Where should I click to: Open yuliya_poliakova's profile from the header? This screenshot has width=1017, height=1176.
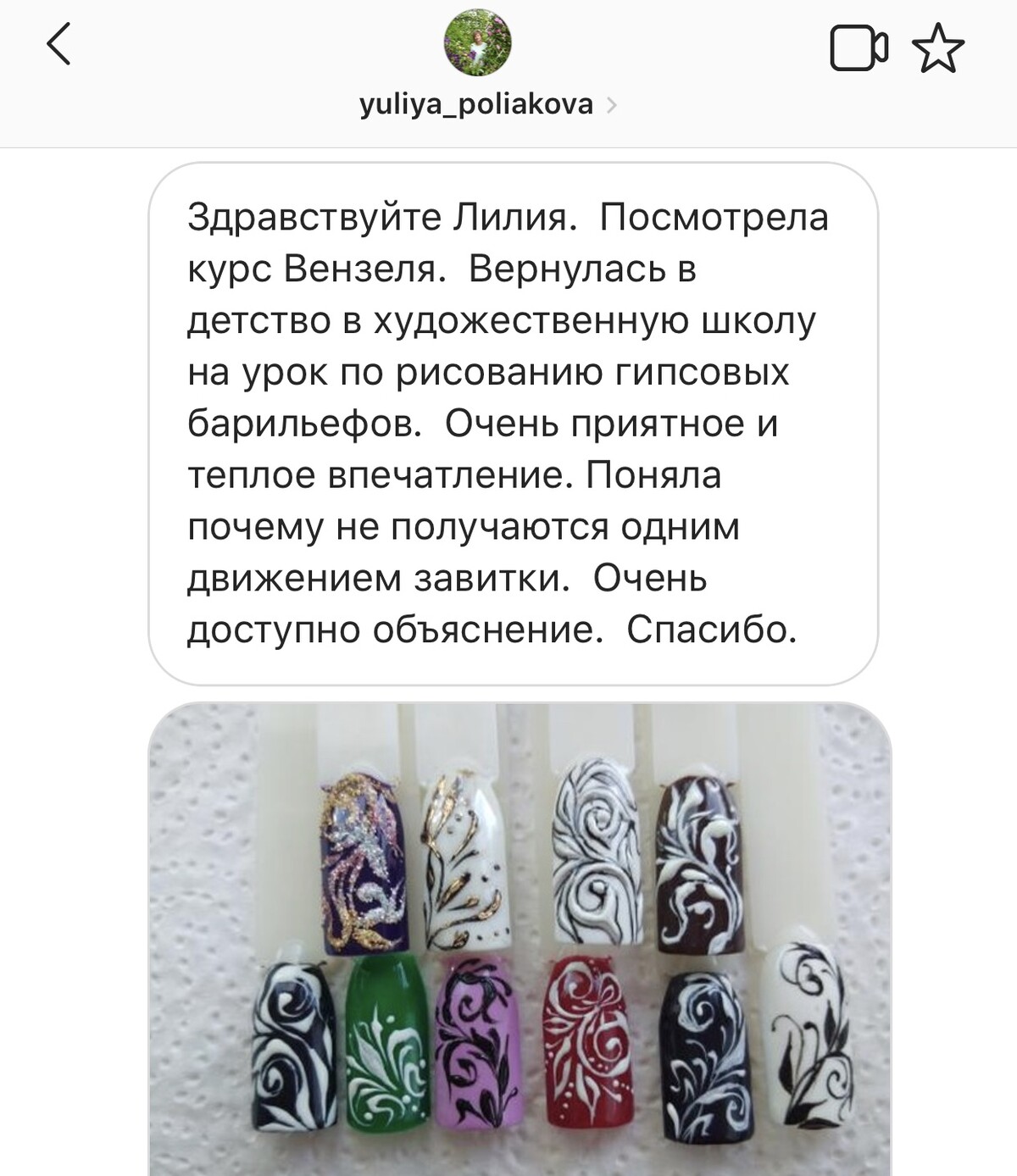tap(477, 105)
